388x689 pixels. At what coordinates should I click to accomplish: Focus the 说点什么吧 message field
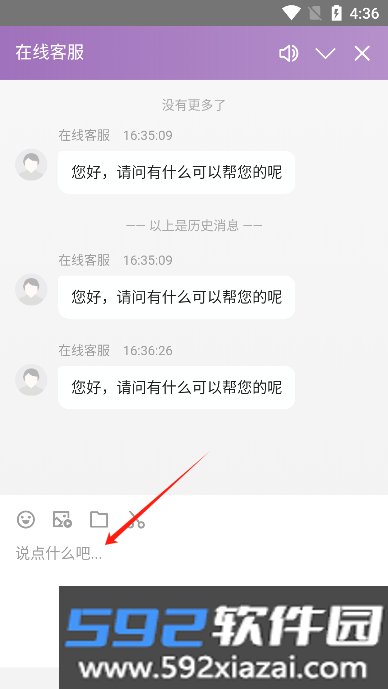click(194, 553)
